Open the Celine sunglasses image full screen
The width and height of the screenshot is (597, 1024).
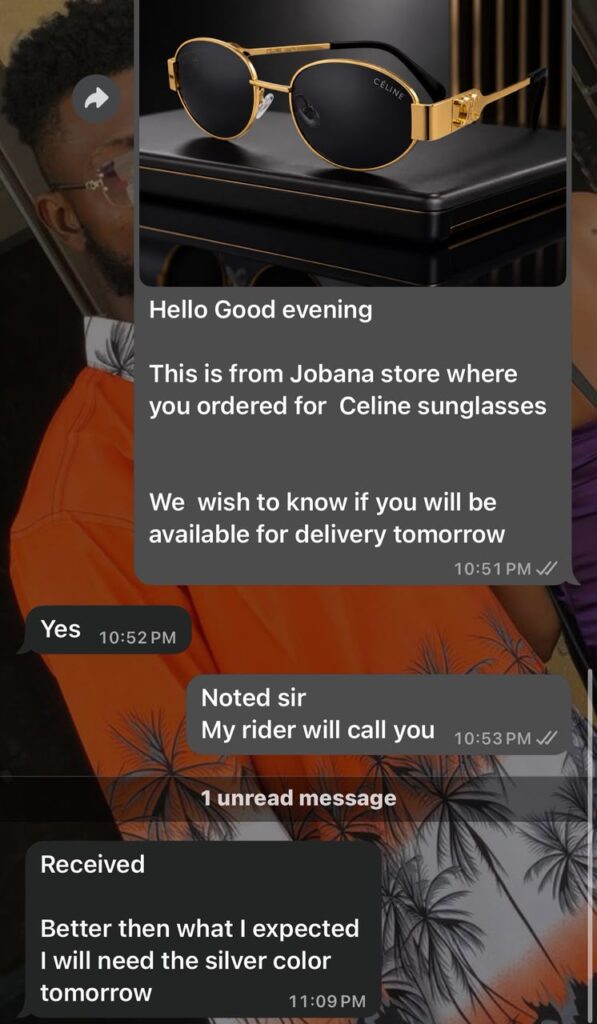[353, 143]
